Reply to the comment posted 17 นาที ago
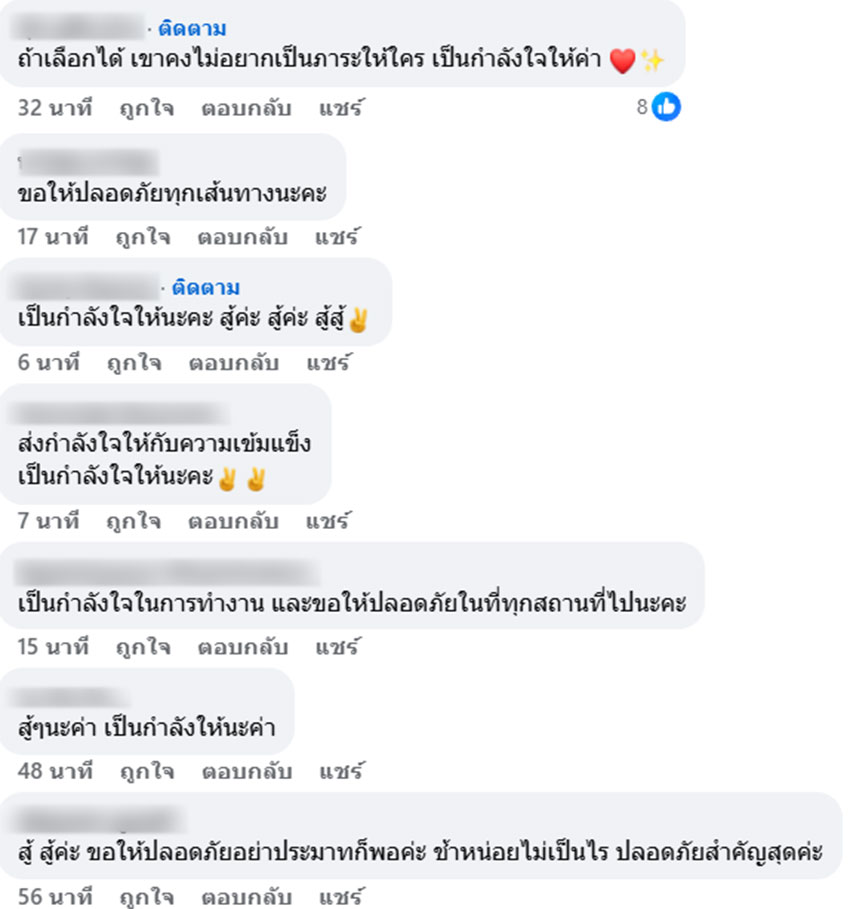850x909 pixels. coord(242,237)
